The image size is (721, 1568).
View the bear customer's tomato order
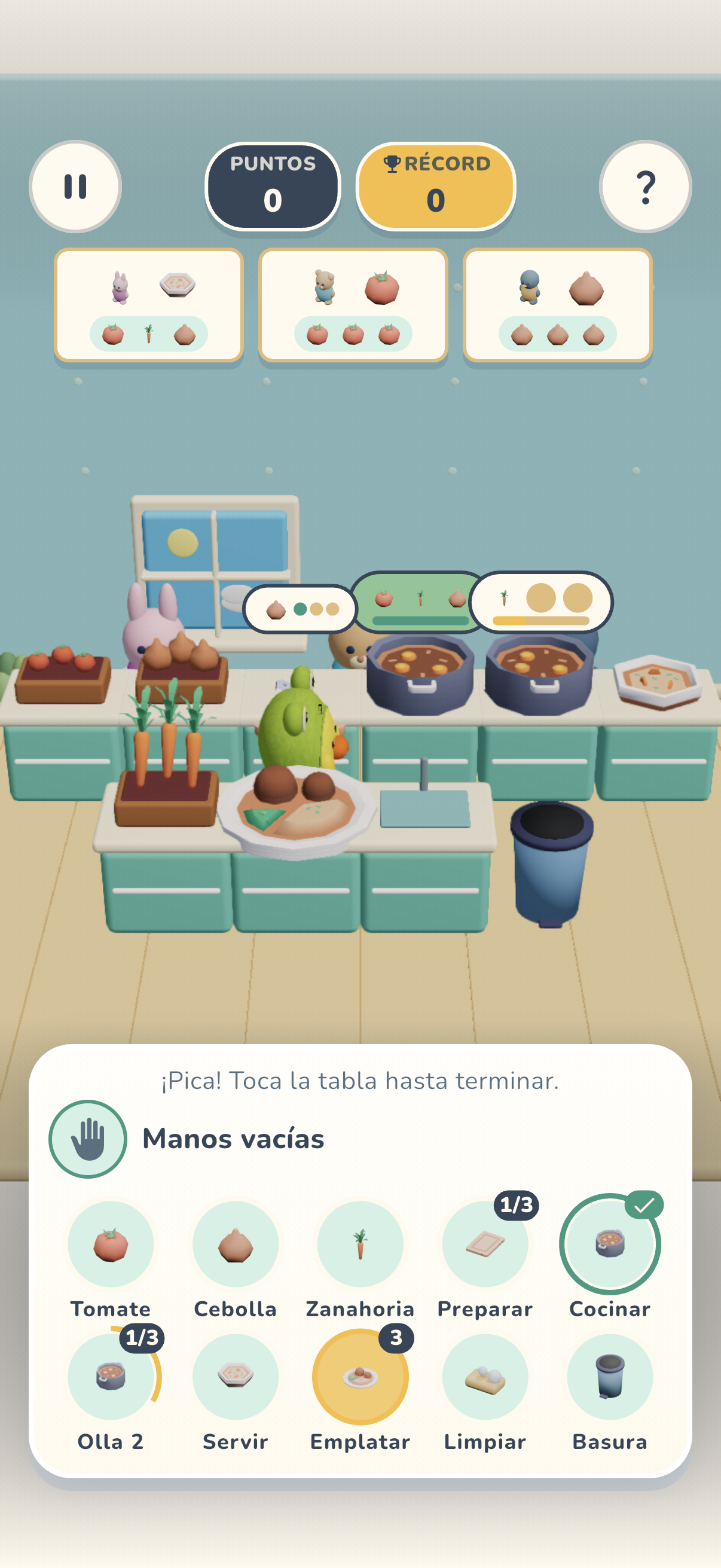click(353, 305)
